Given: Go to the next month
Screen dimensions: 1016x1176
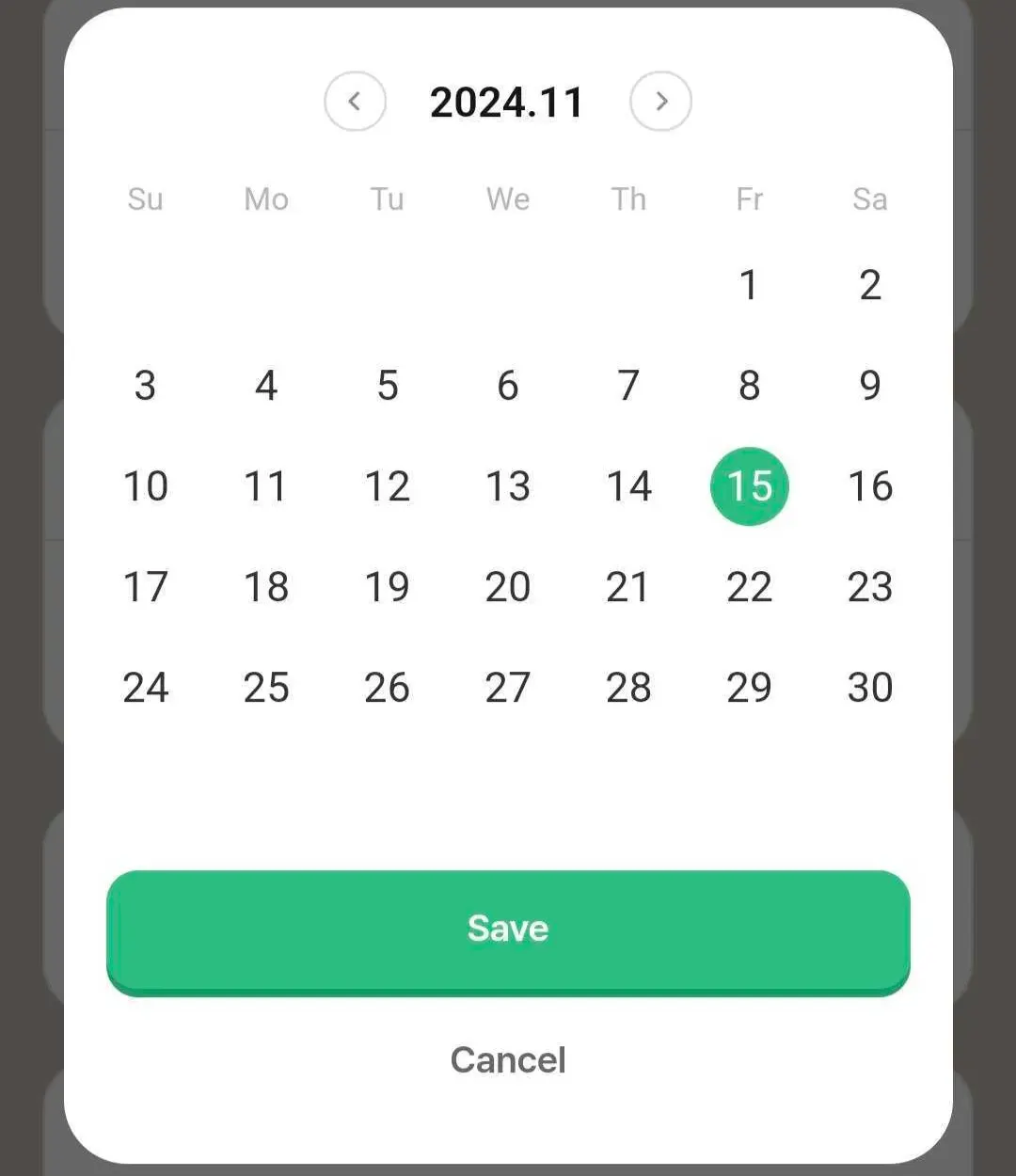Looking at the screenshot, I should 660,102.
